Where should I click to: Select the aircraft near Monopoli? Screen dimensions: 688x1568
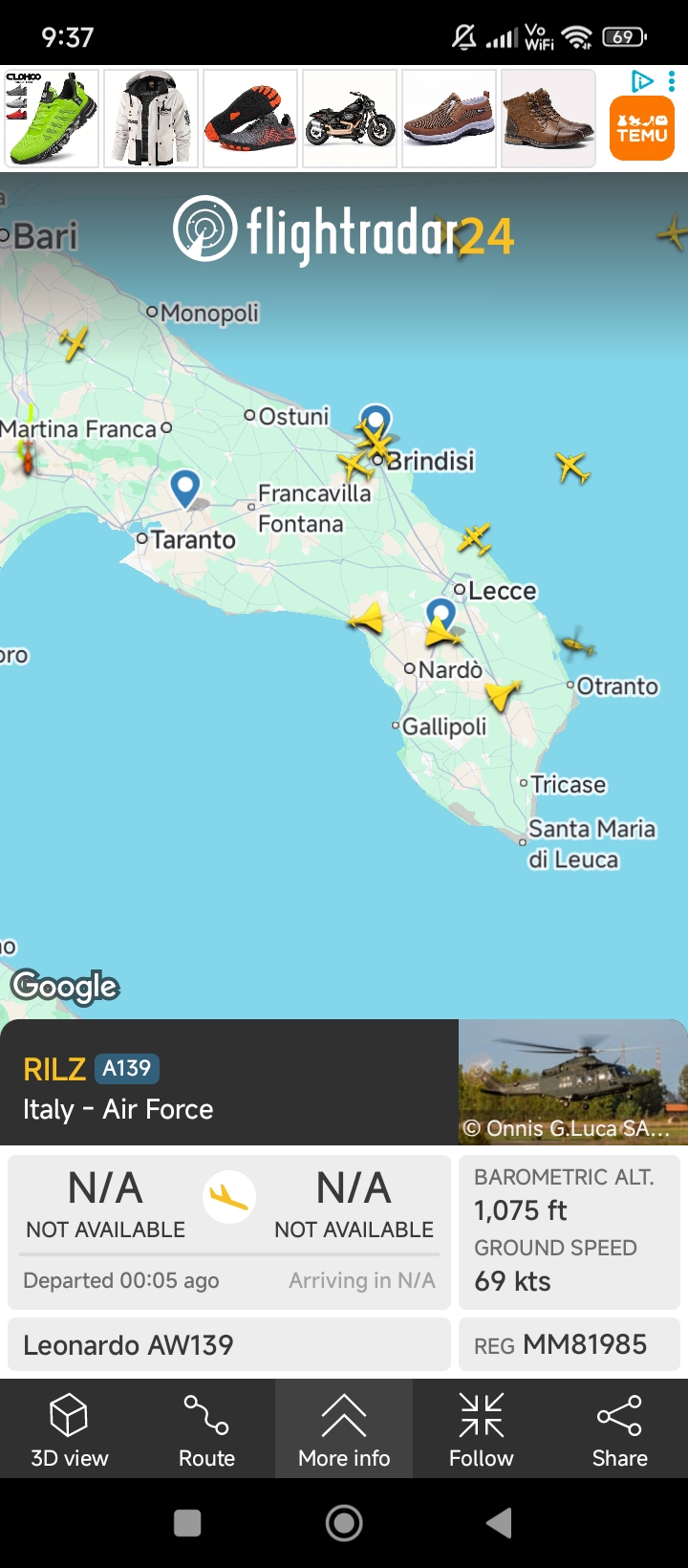74,342
